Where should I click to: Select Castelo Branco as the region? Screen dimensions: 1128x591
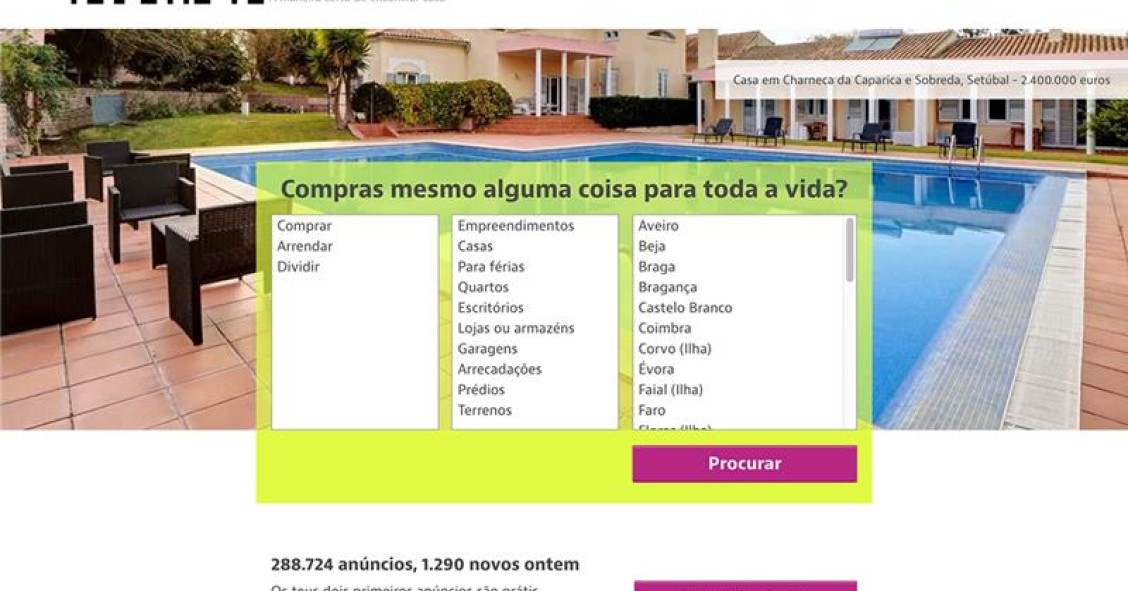point(685,308)
